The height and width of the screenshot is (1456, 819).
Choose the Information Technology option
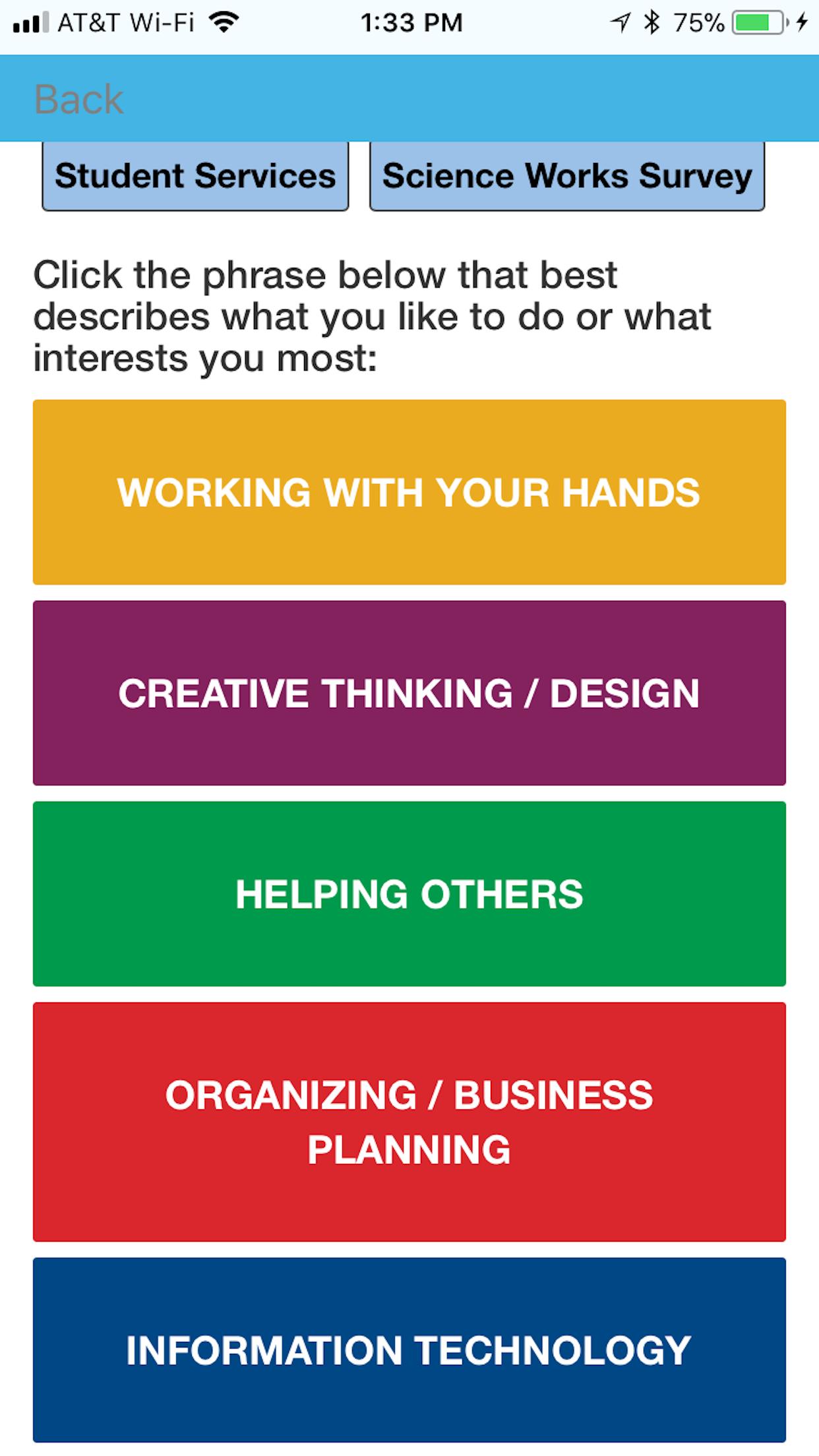click(x=409, y=1349)
